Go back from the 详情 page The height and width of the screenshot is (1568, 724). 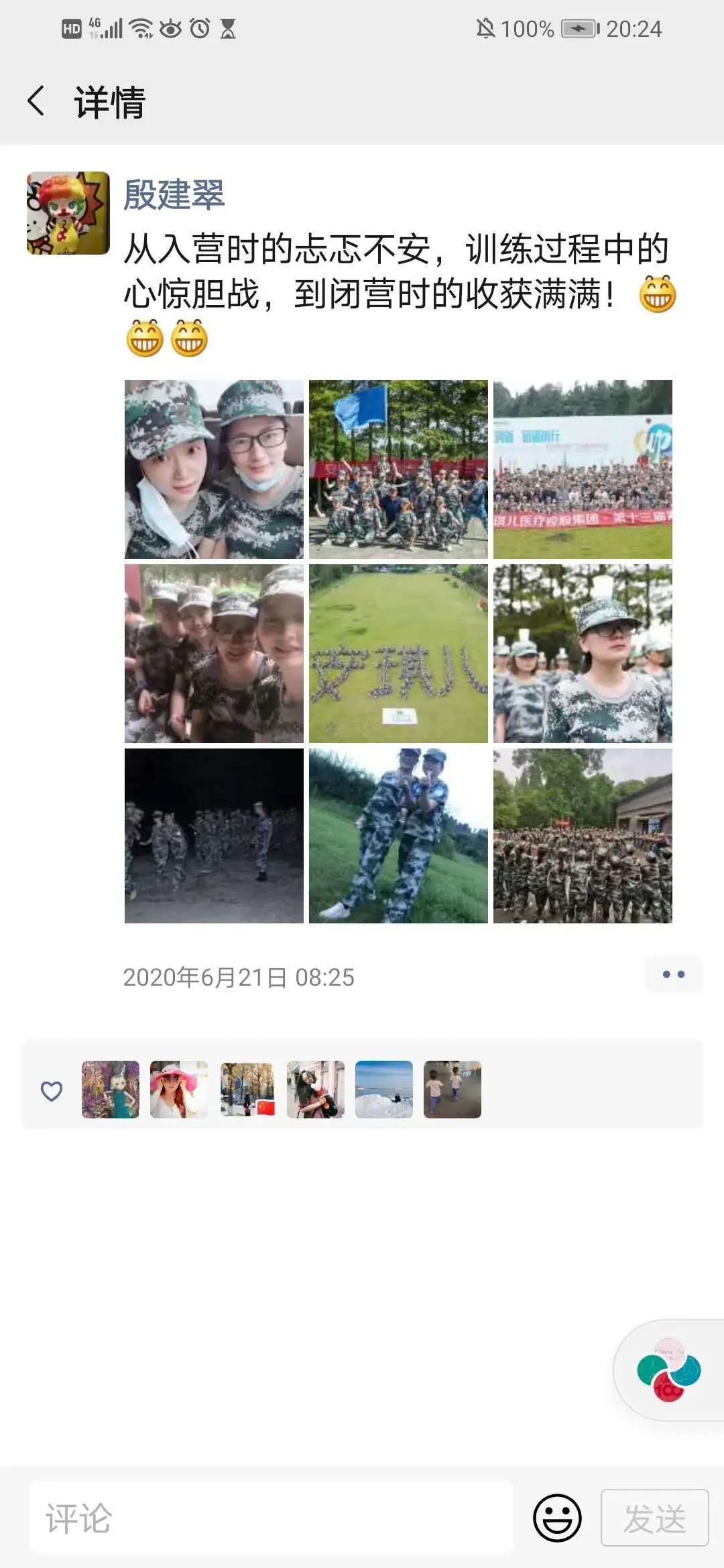click(36, 102)
